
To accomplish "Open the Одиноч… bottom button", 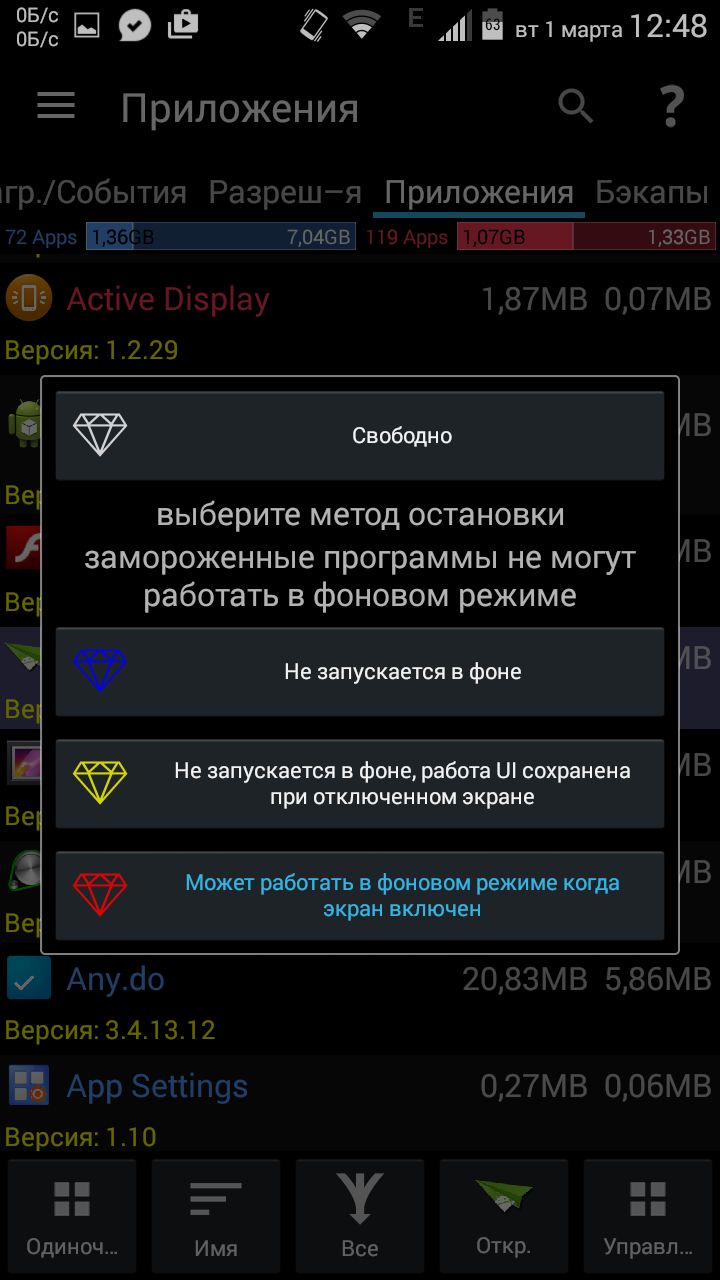I will pyautogui.click(x=72, y=1218).
